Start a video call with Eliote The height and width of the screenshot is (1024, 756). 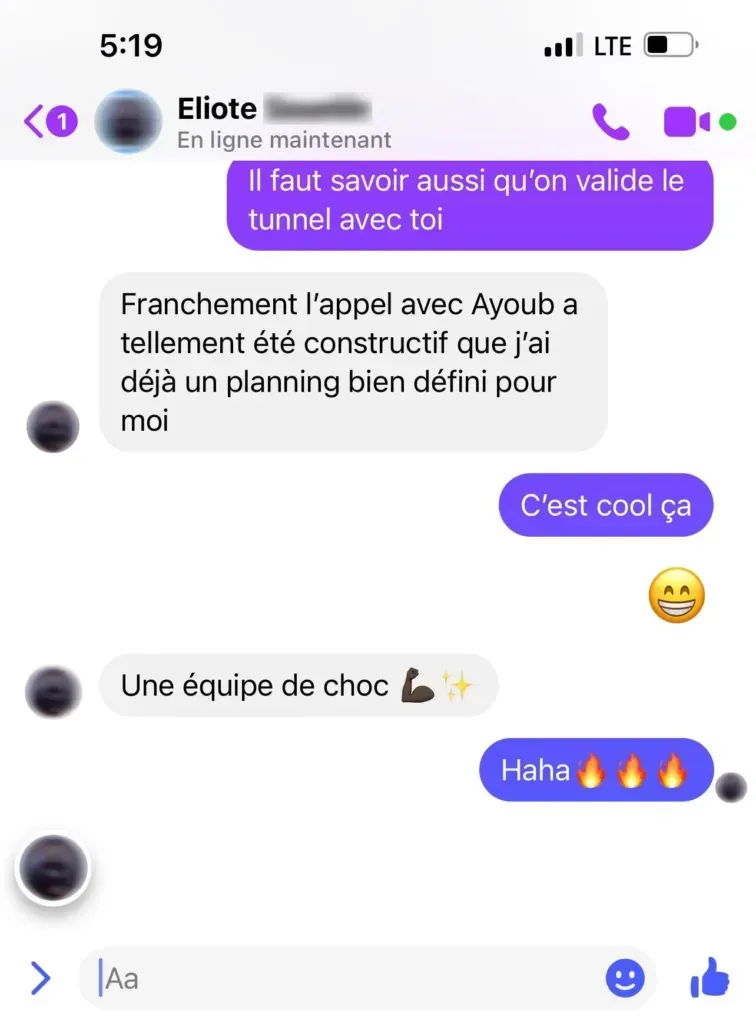click(x=687, y=122)
